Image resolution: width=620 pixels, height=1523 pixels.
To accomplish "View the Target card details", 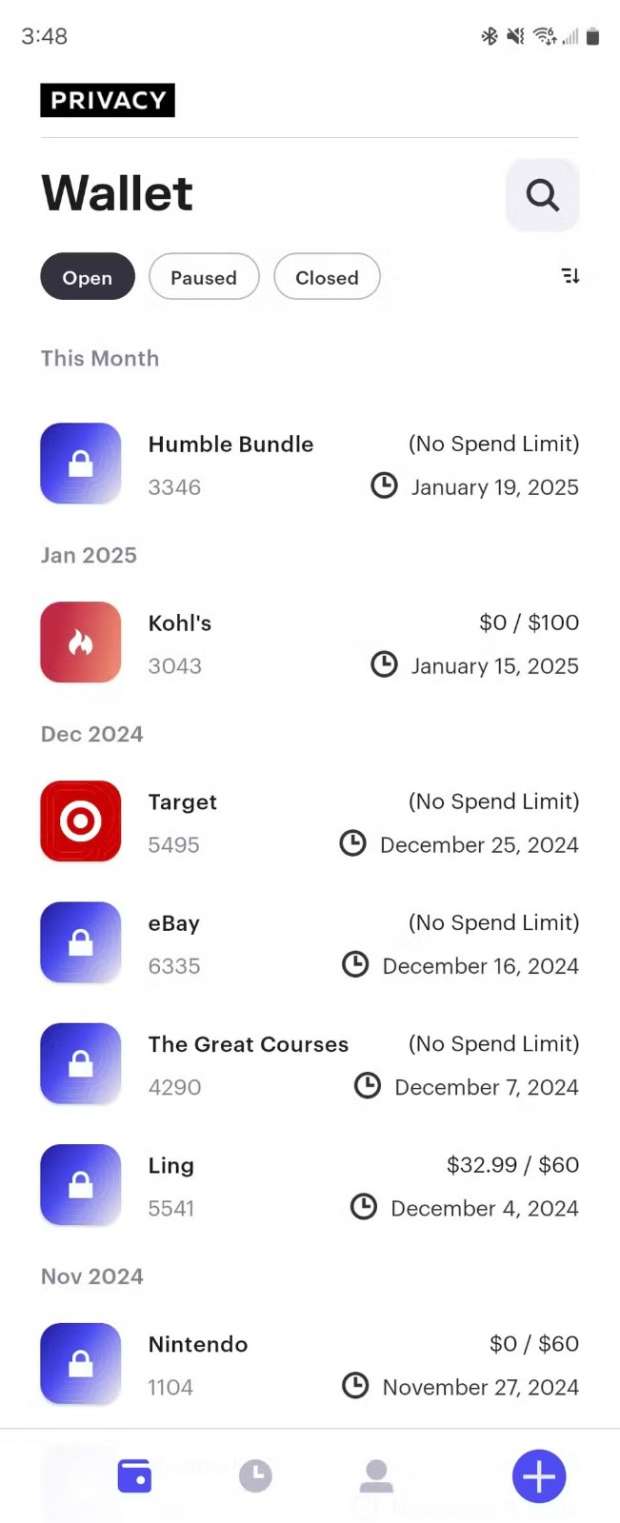I will pos(309,822).
